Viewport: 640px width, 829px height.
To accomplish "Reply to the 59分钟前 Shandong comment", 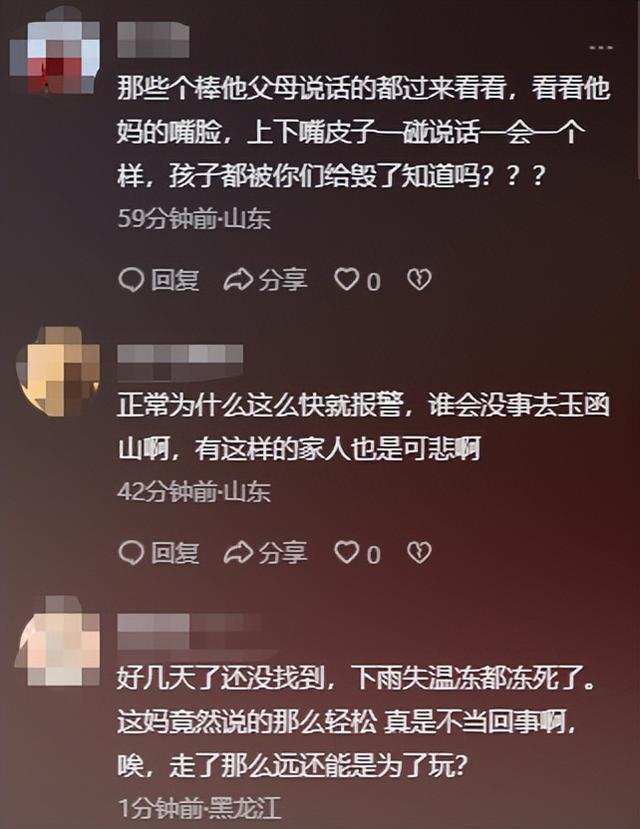I will (x=158, y=280).
